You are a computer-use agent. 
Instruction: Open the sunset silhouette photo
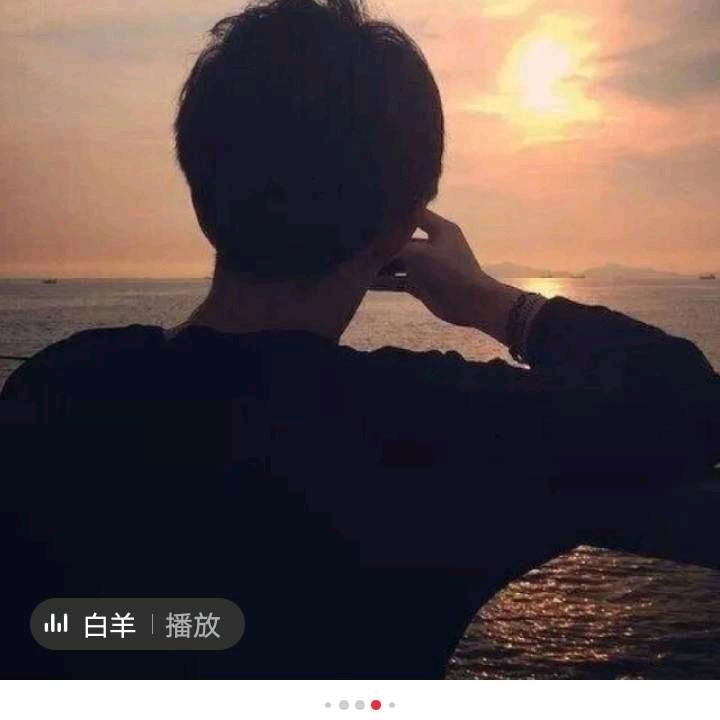[x=360, y=339]
